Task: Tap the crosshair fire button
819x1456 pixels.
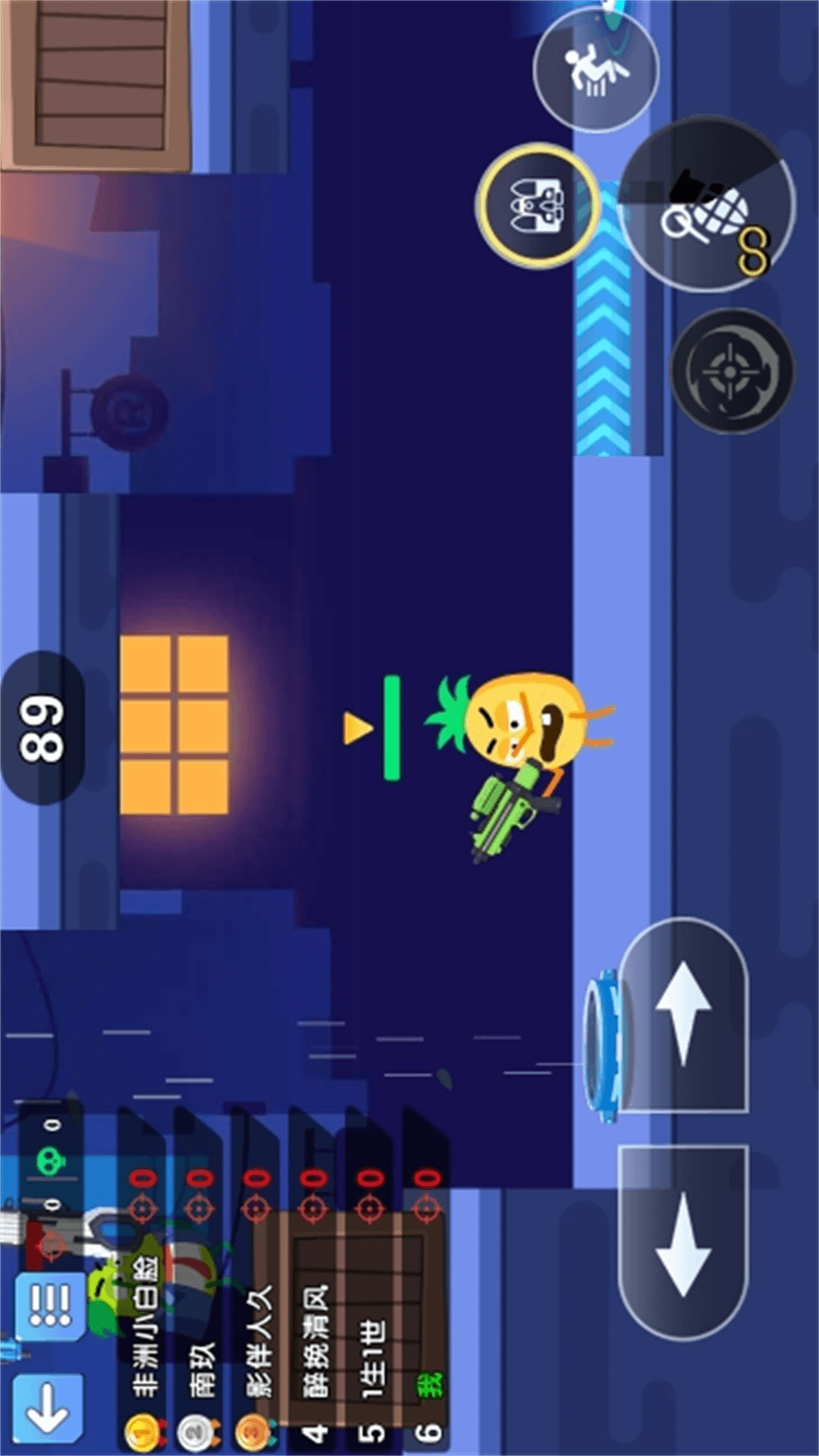Action: pyautogui.click(x=733, y=372)
